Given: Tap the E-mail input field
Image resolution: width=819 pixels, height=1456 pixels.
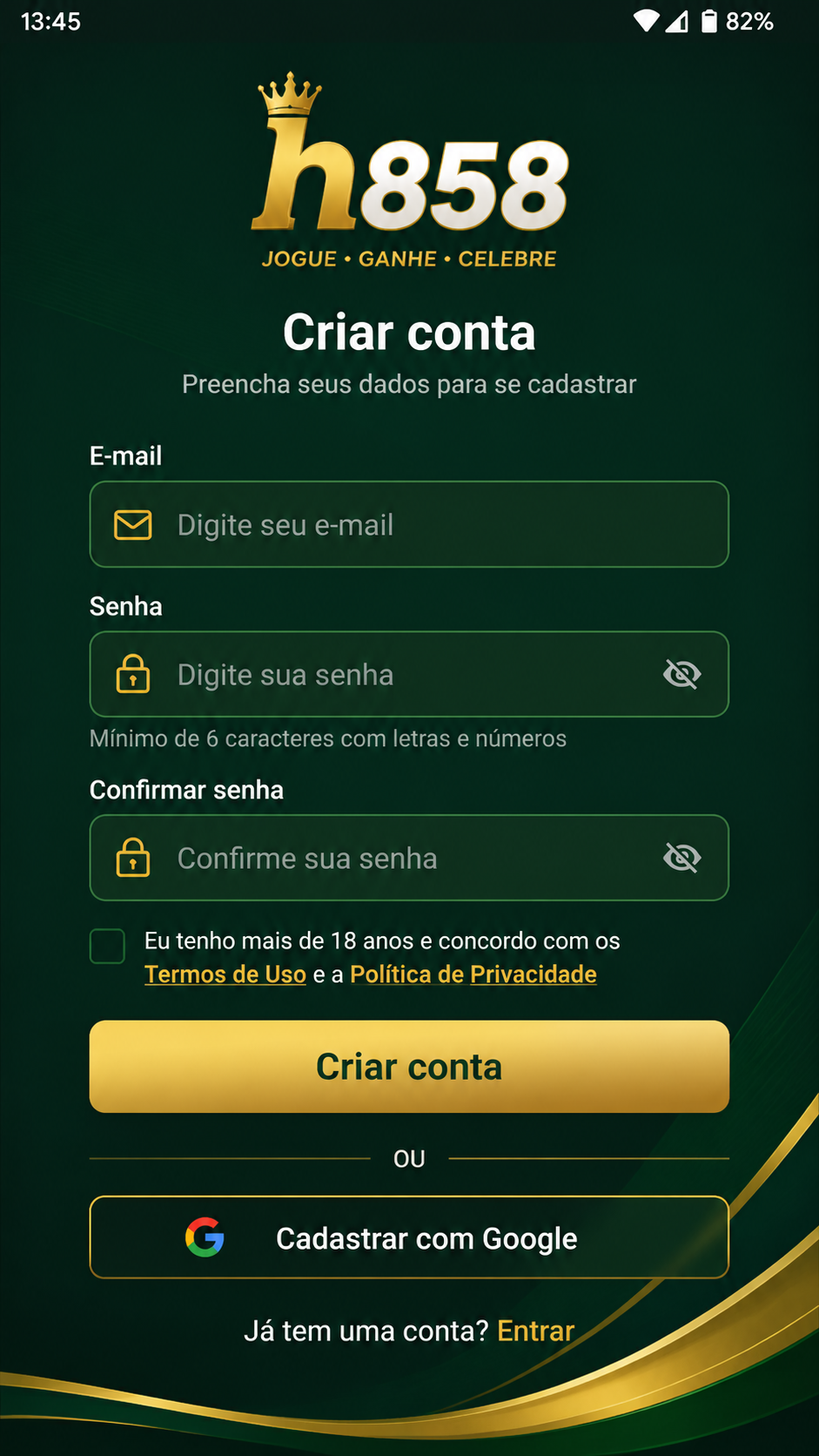Looking at the screenshot, I should 409,524.
